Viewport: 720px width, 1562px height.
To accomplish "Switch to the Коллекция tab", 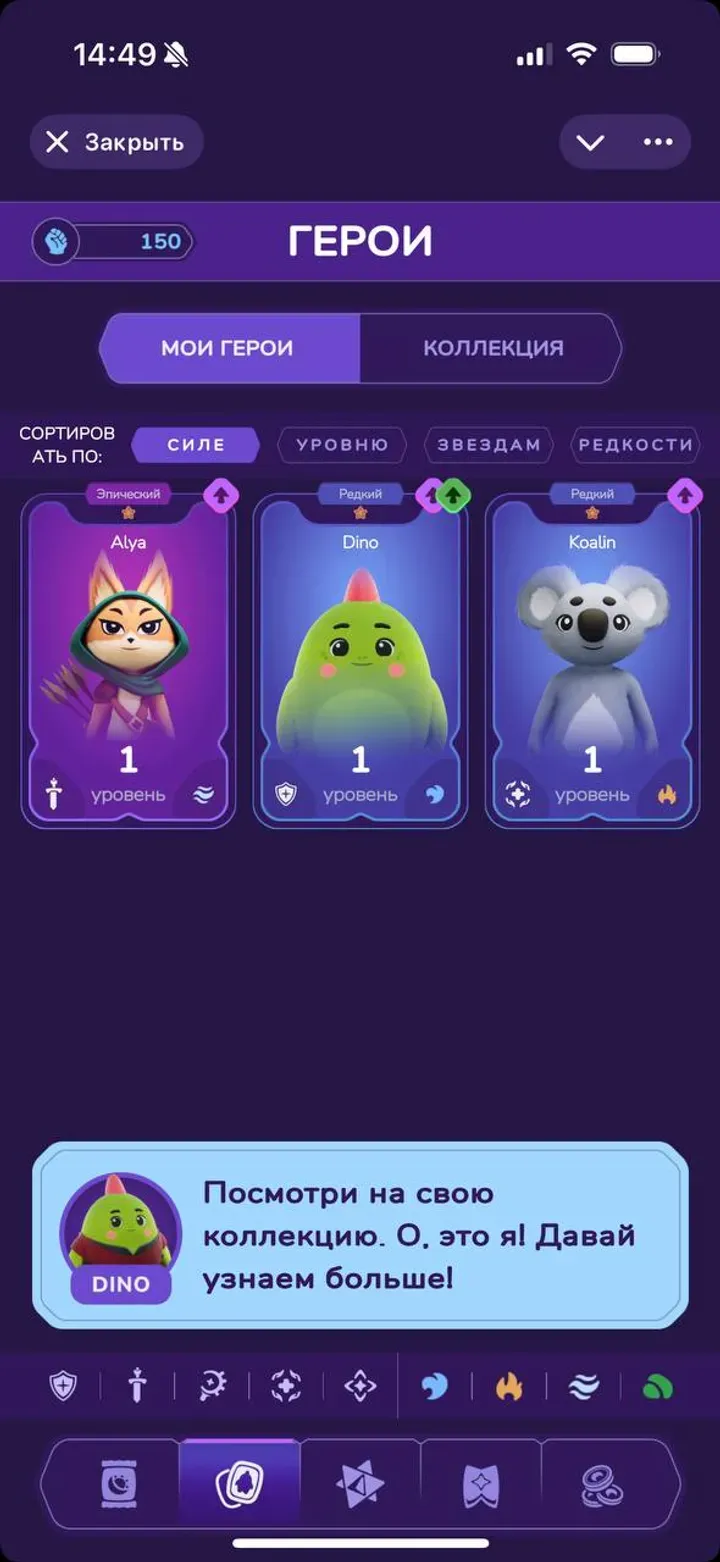I will pyautogui.click(x=492, y=348).
